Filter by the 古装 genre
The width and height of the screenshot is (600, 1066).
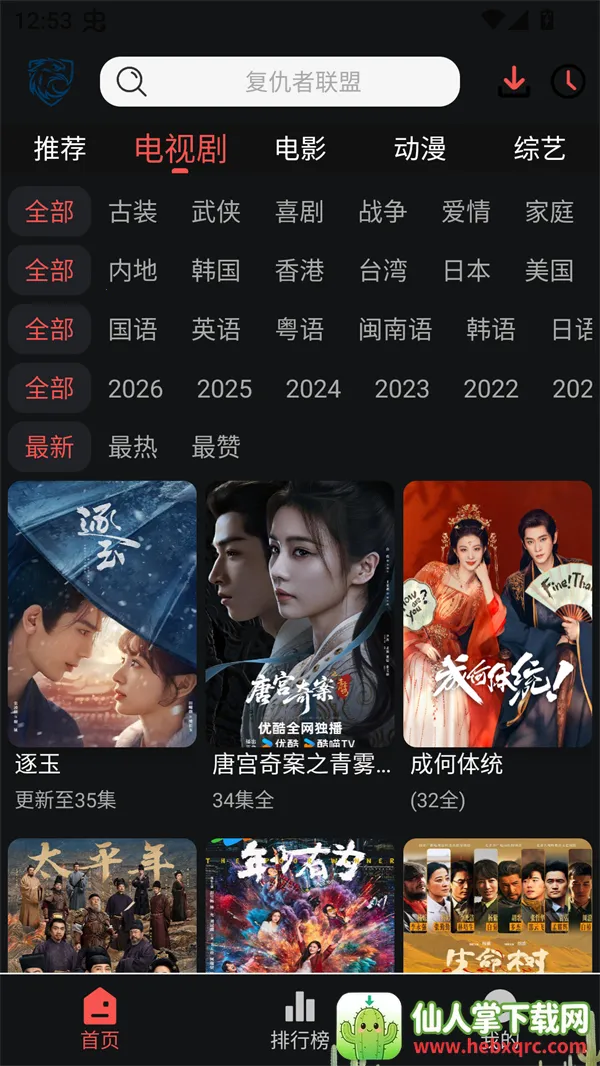click(x=133, y=212)
